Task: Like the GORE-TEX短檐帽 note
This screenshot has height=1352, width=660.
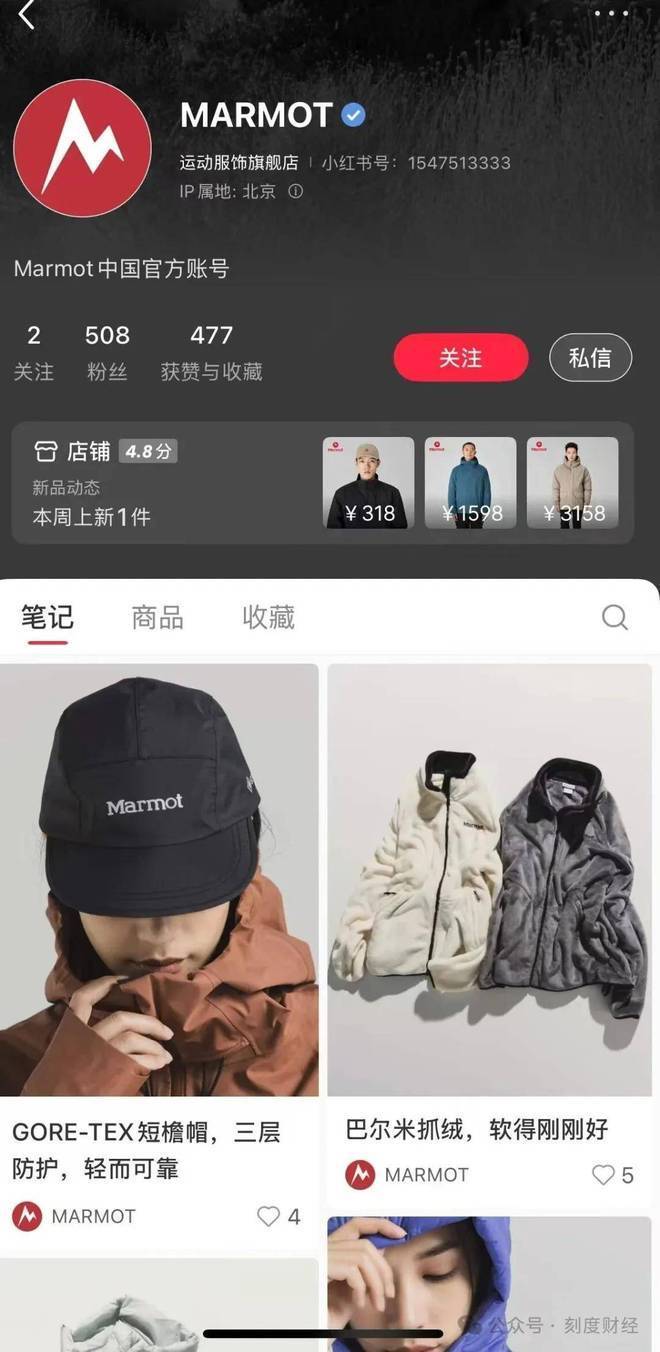Action: point(269,1216)
